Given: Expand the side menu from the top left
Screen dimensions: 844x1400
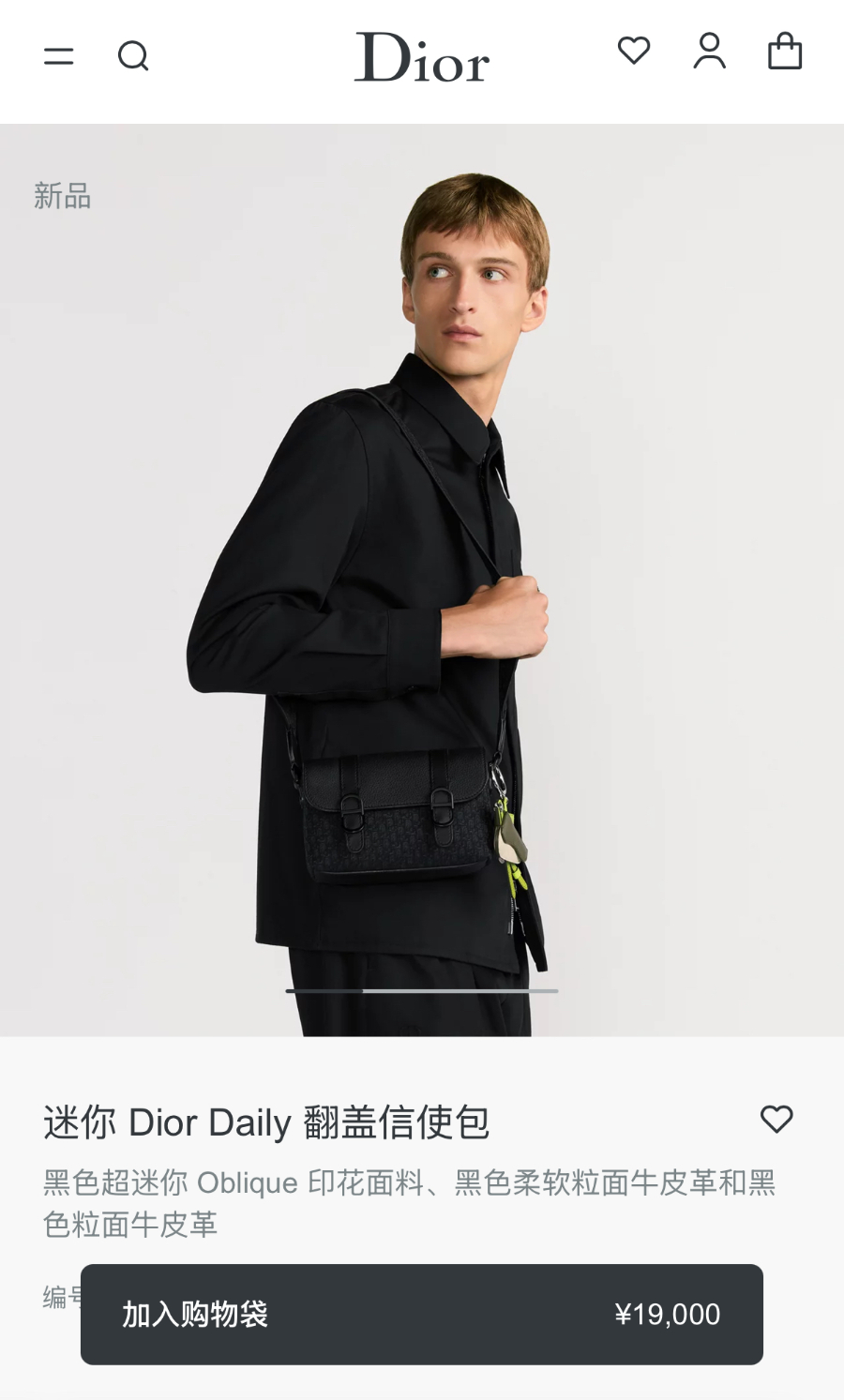Looking at the screenshot, I should click(59, 56).
